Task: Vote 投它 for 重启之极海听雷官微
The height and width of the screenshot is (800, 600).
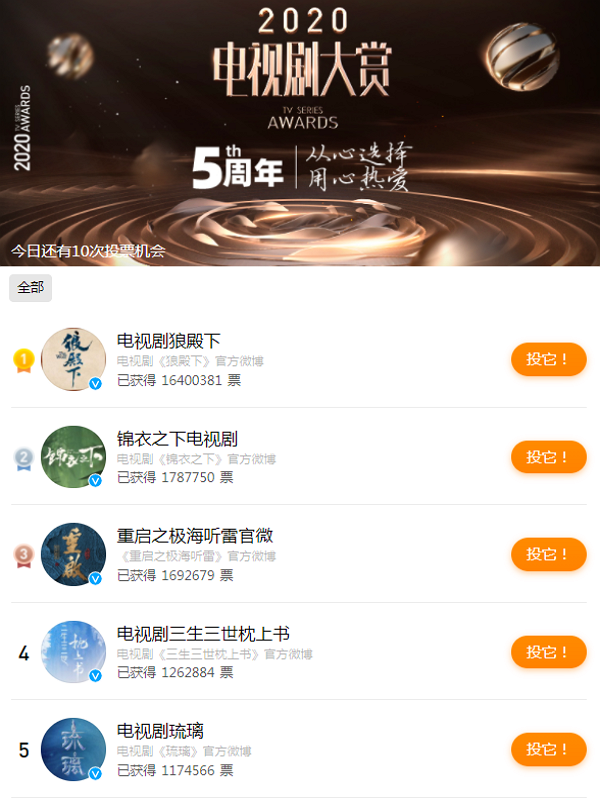Action: [548, 554]
